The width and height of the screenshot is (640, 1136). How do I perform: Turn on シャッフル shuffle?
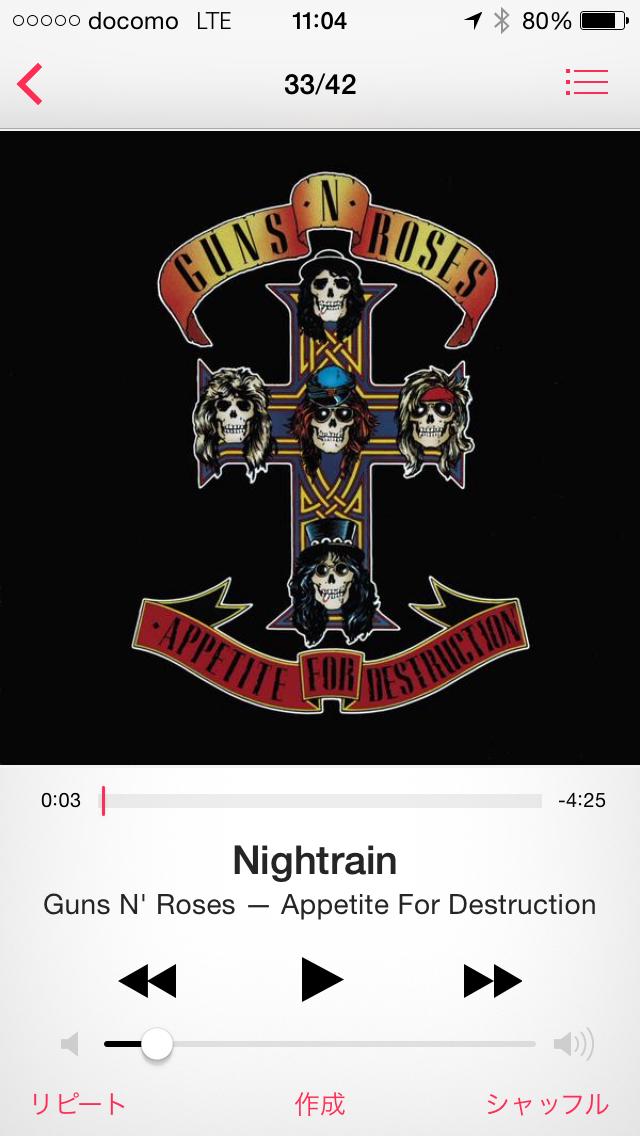point(547,1104)
